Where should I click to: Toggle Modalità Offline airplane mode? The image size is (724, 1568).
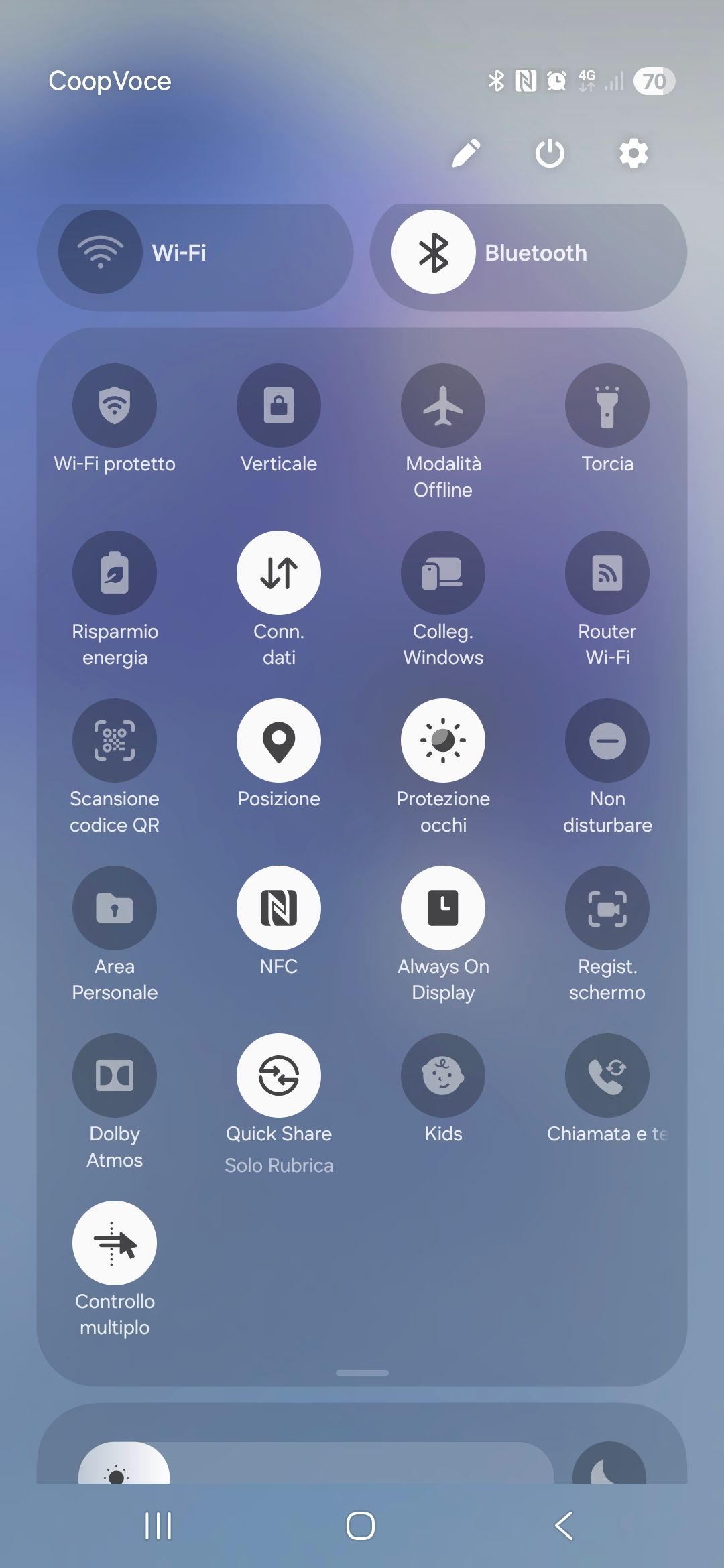coord(443,405)
